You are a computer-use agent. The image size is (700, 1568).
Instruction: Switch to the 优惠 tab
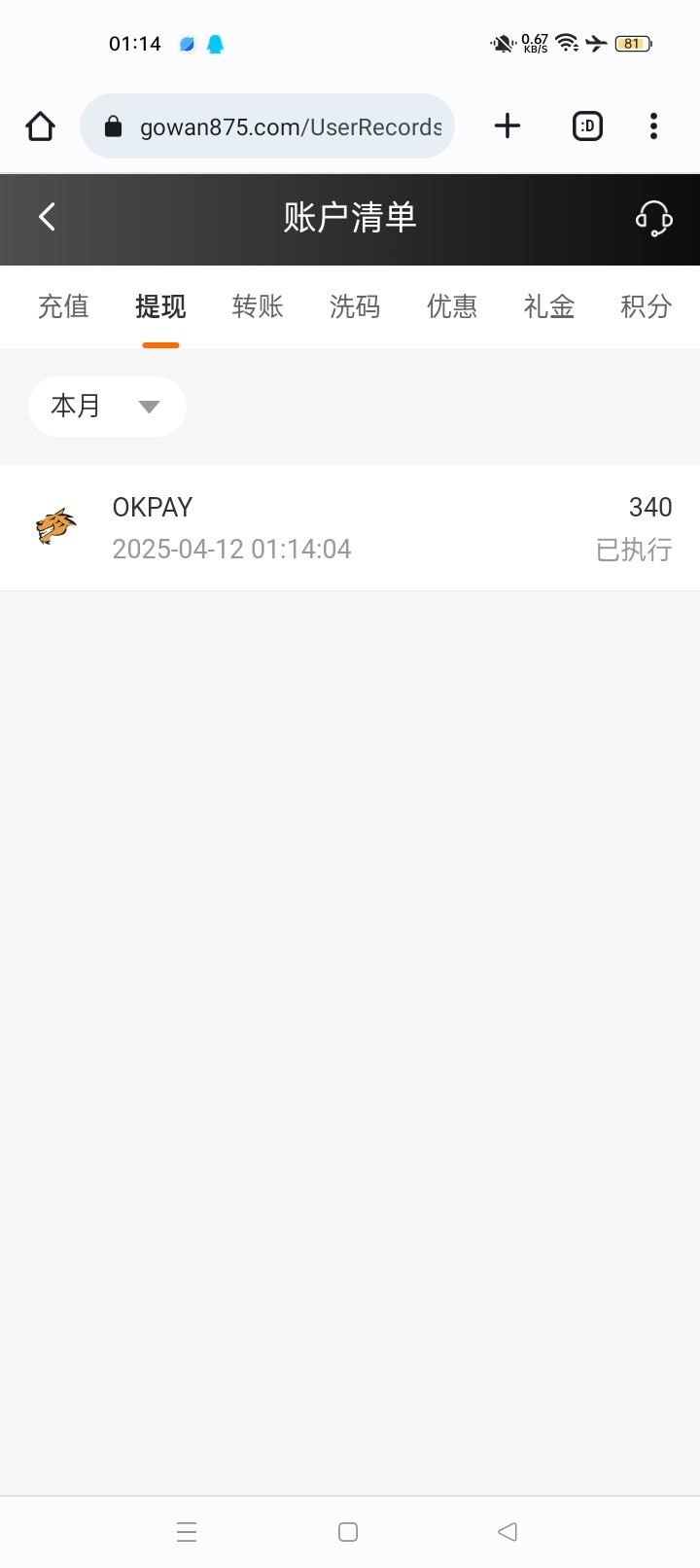[452, 307]
